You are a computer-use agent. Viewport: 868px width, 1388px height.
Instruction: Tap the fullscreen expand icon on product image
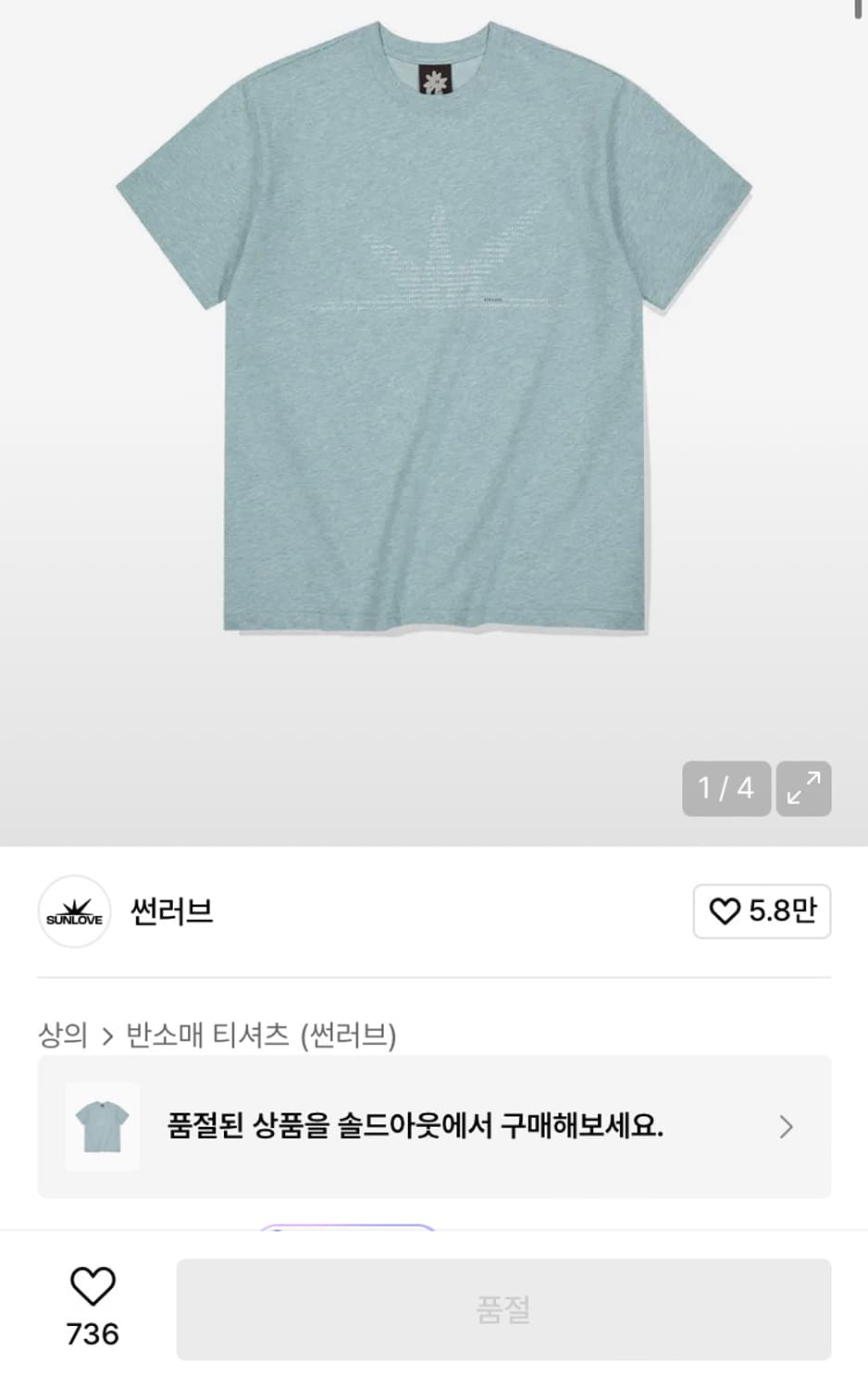click(x=803, y=788)
